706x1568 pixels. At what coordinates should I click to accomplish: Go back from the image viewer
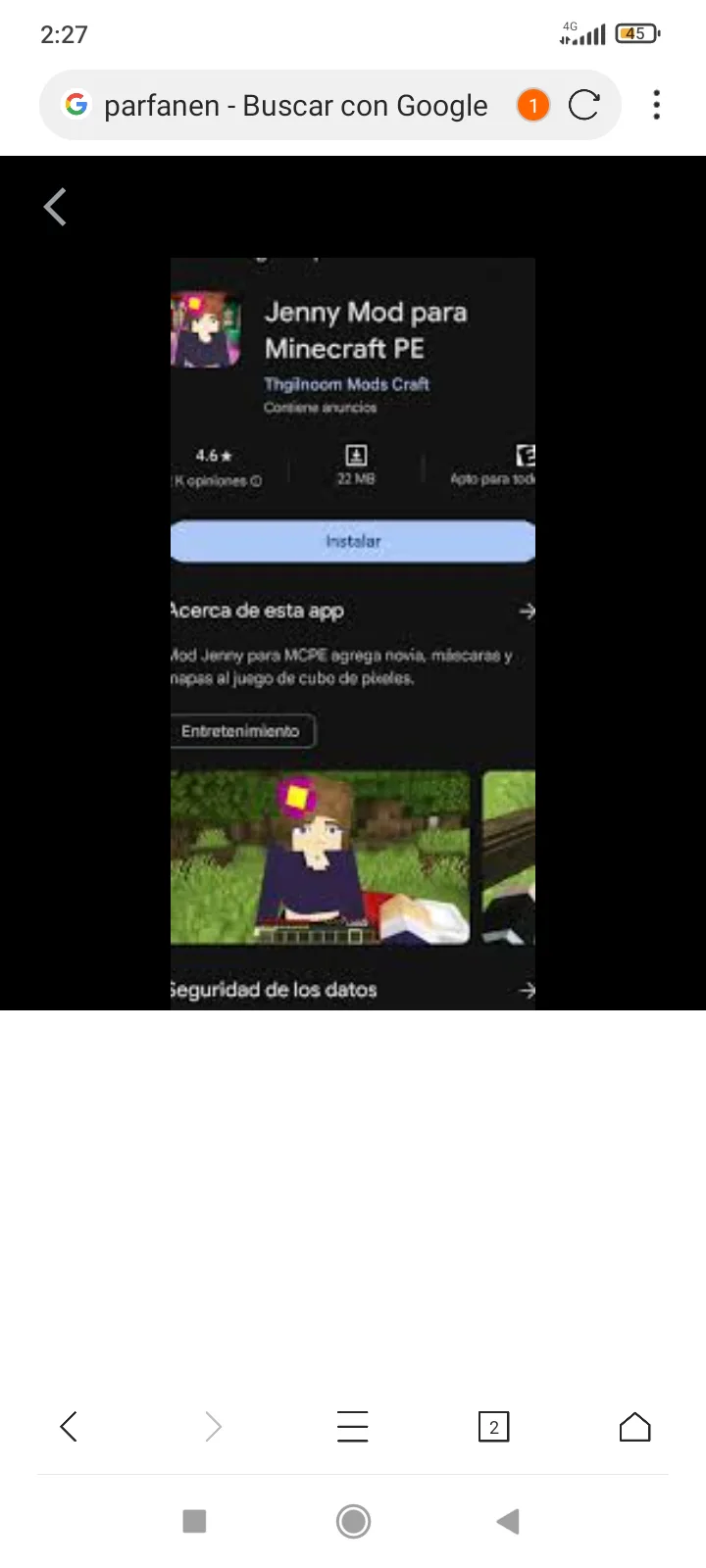[x=56, y=208]
